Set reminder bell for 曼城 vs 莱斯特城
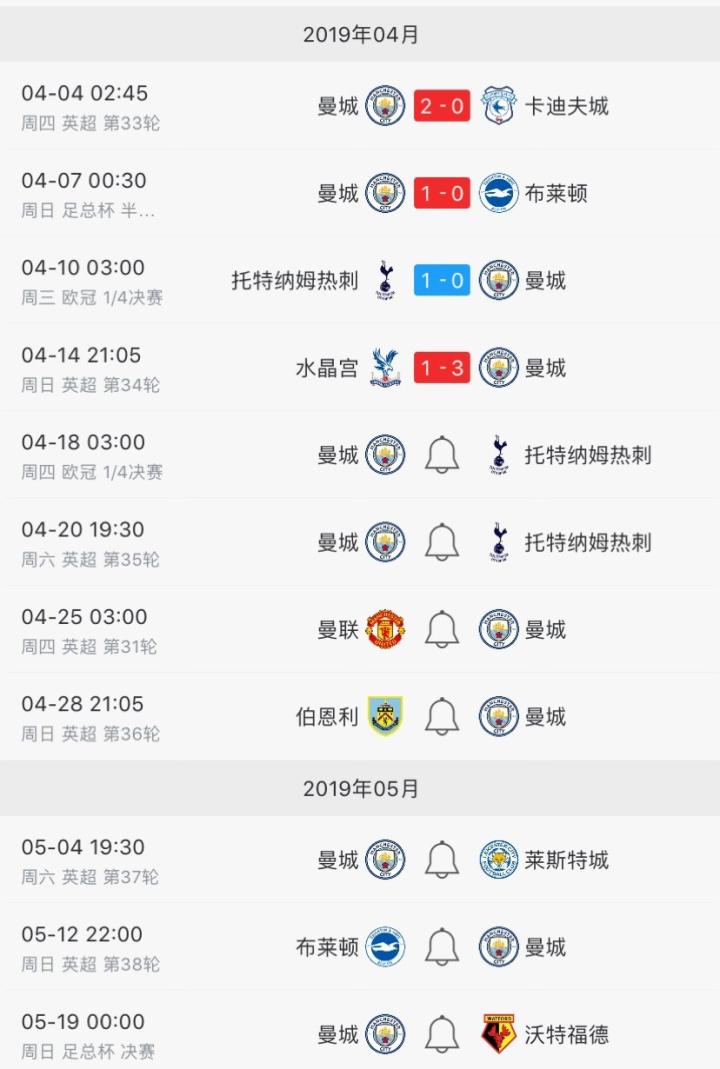 (x=442, y=860)
